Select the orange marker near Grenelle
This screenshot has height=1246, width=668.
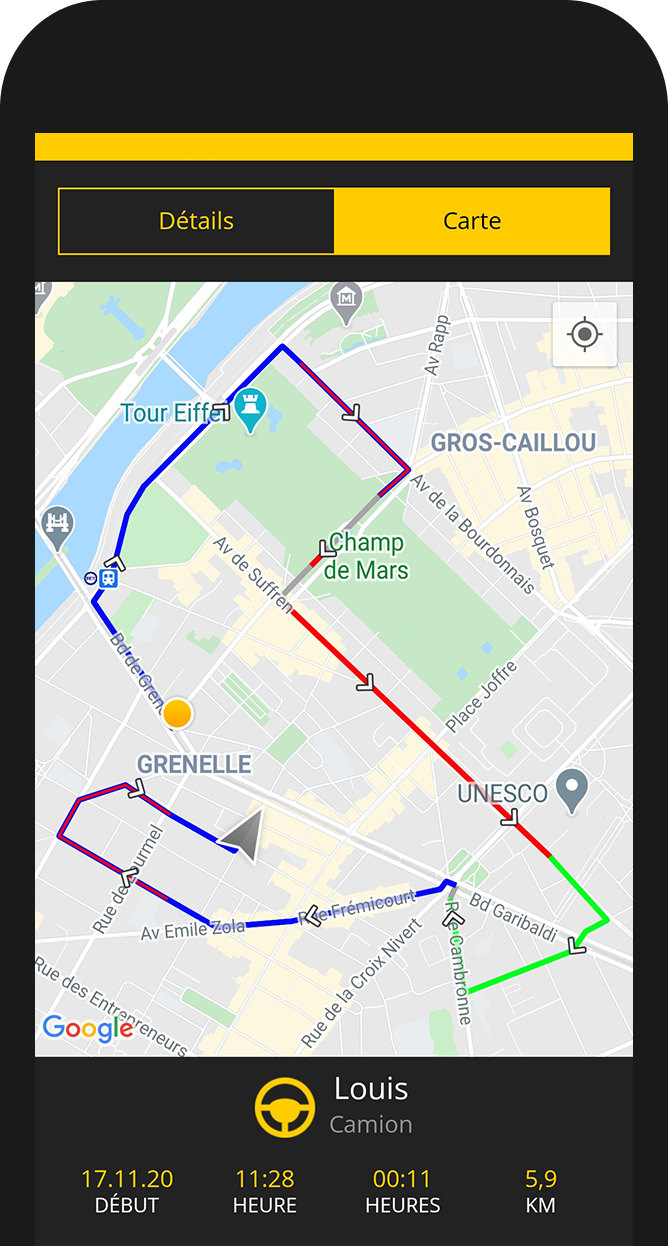(x=177, y=714)
